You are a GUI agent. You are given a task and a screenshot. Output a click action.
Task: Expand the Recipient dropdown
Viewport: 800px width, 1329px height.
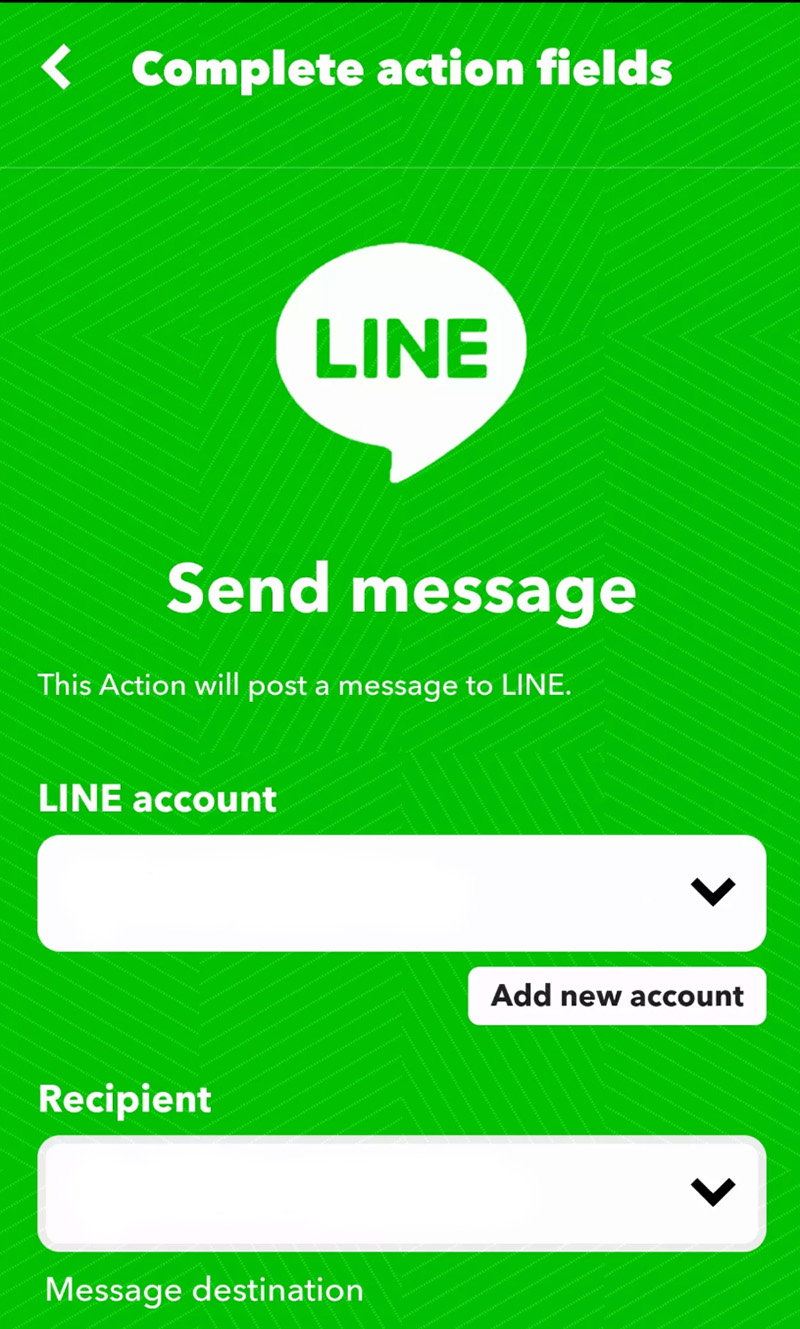[402, 1193]
